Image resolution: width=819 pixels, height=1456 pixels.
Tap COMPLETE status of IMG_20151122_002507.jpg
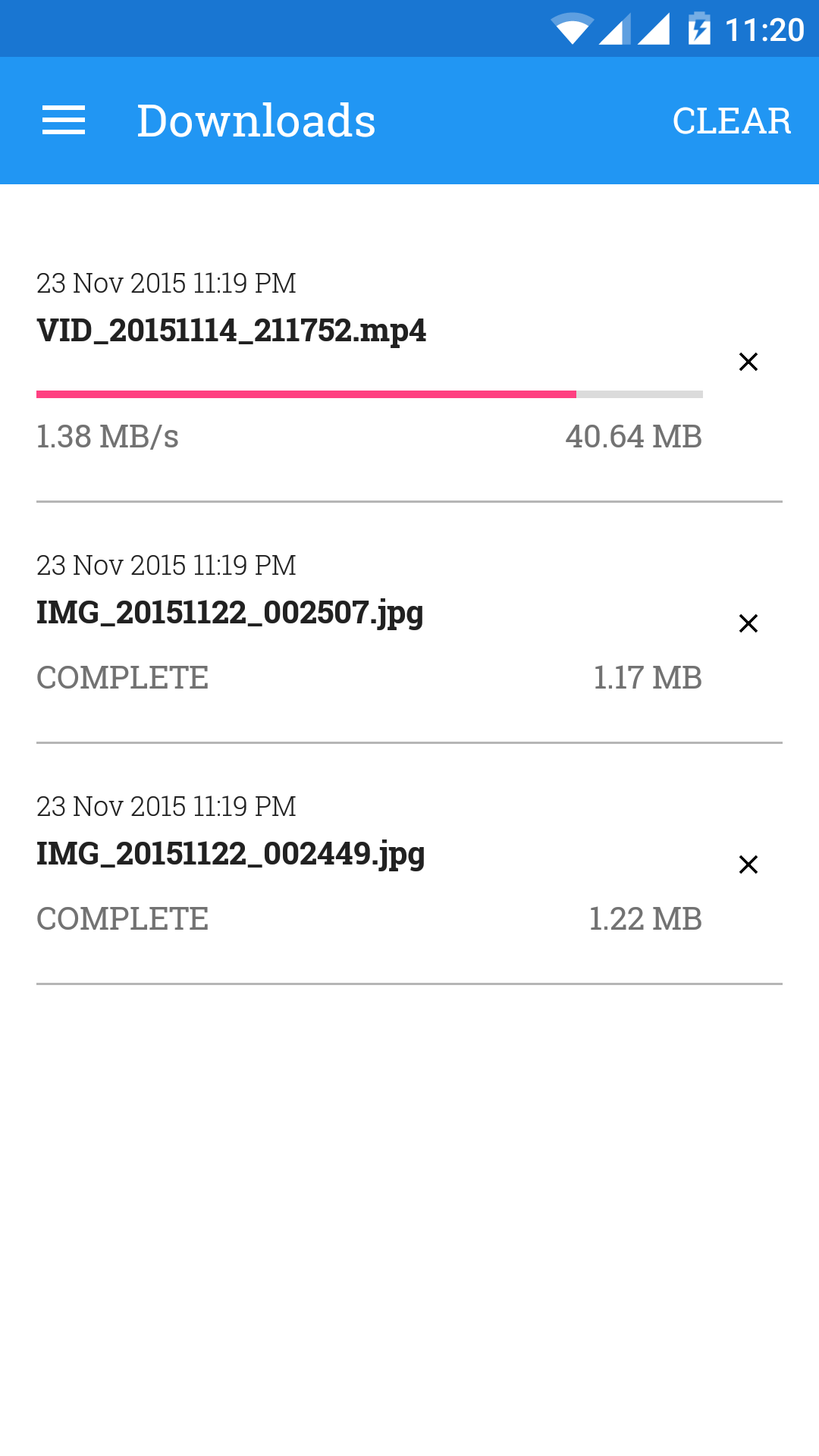coord(123,676)
